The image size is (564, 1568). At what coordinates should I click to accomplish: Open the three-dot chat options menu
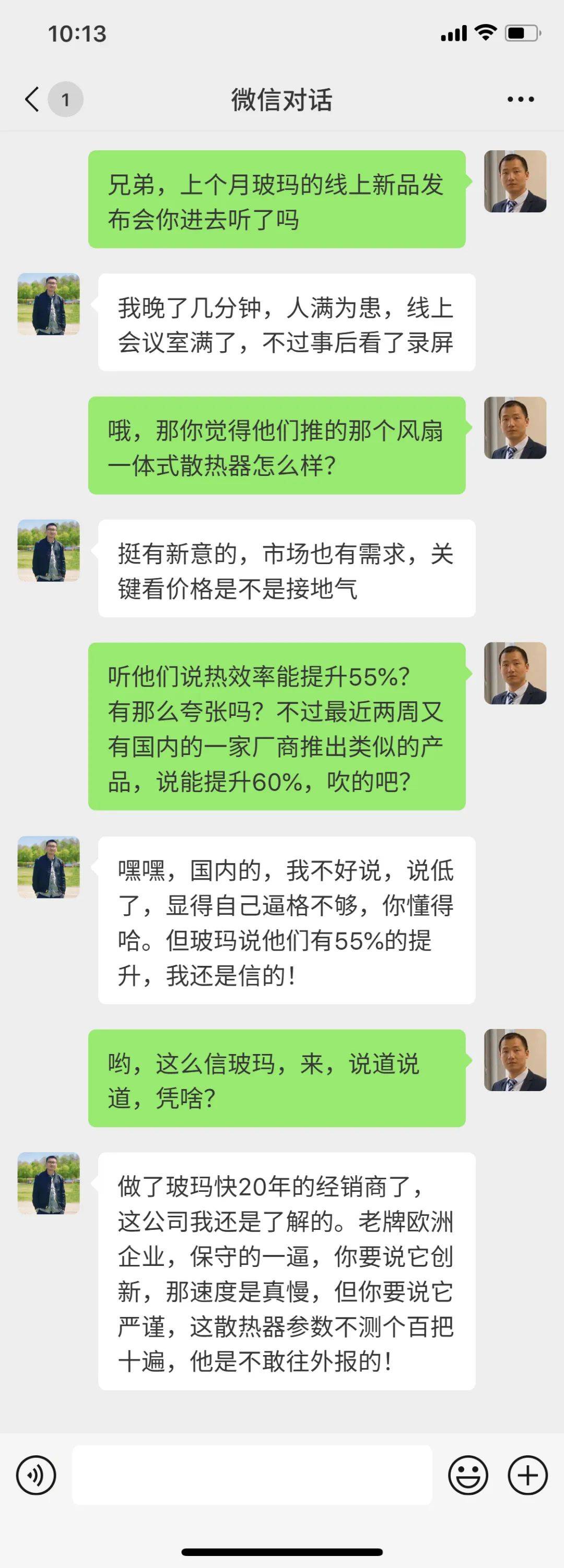click(520, 99)
